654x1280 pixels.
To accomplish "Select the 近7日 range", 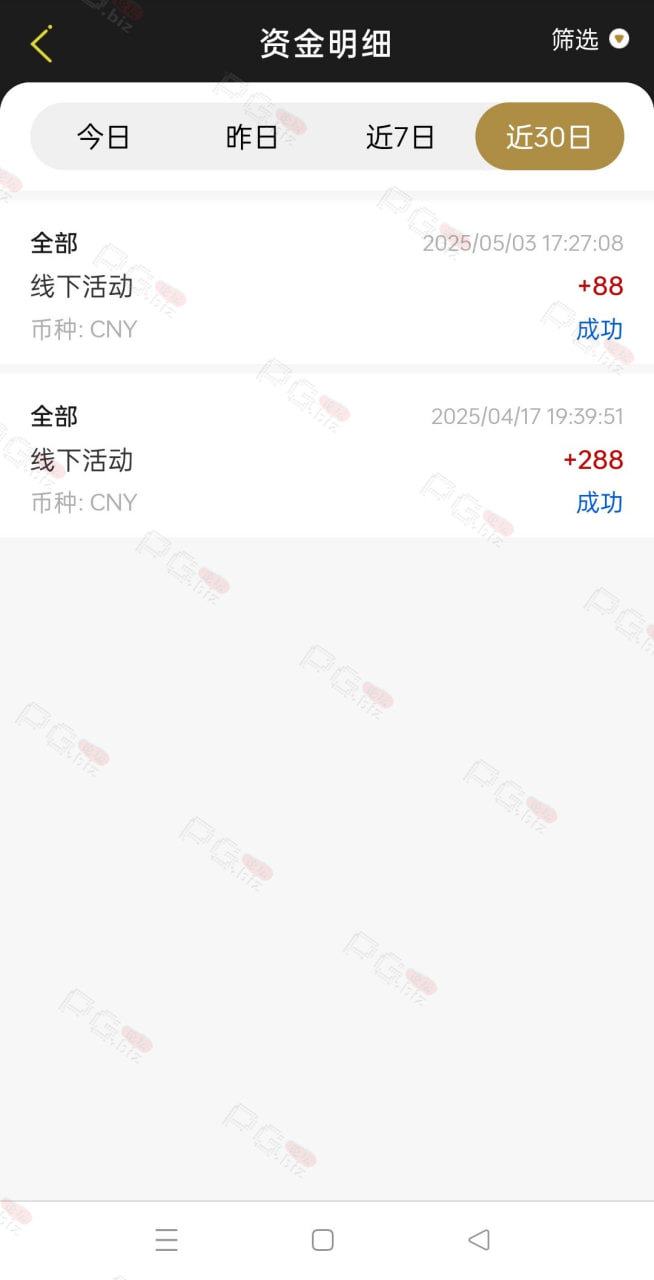I will click(400, 137).
